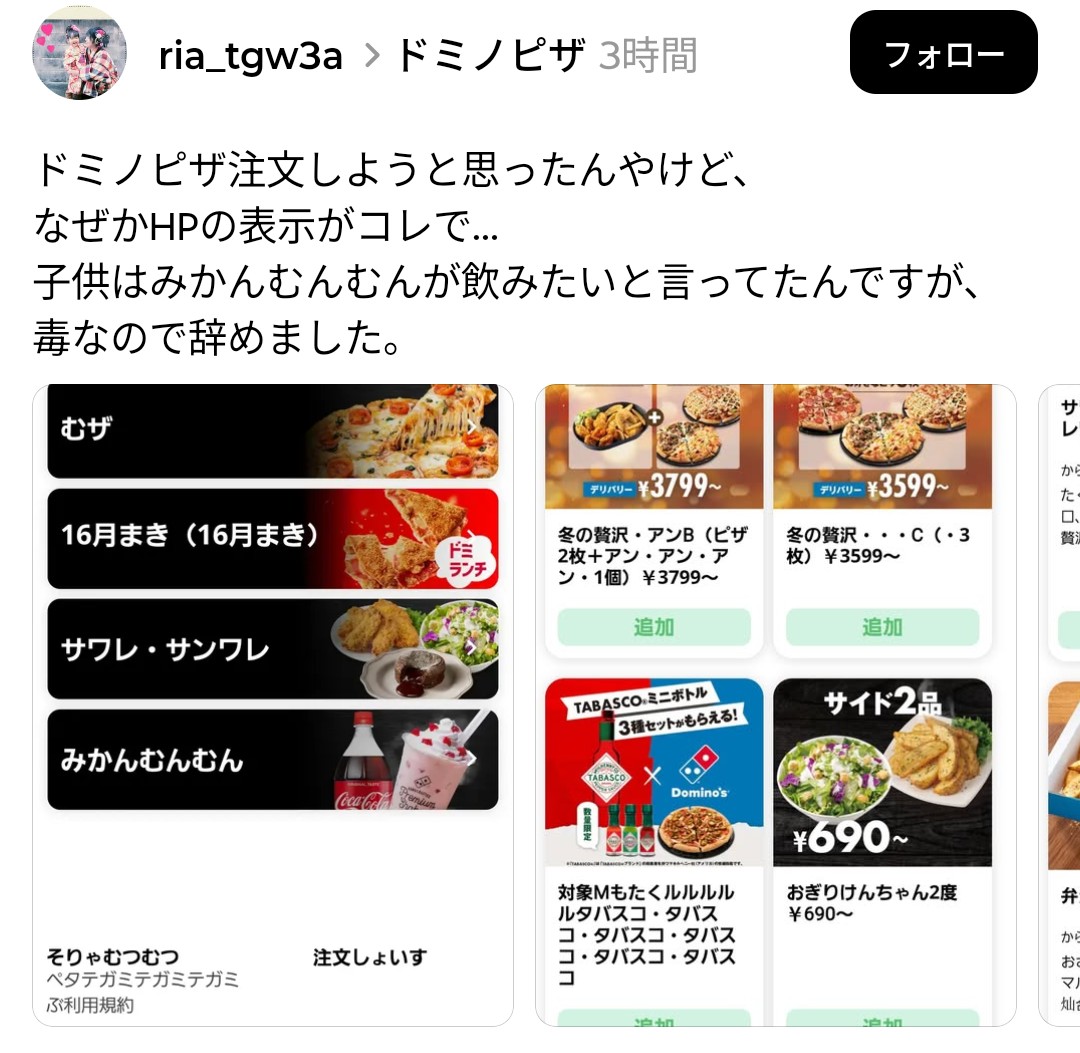Follow ria_tgw3a with the フォロー button
1080x1053 pixels.
point(943,53)
